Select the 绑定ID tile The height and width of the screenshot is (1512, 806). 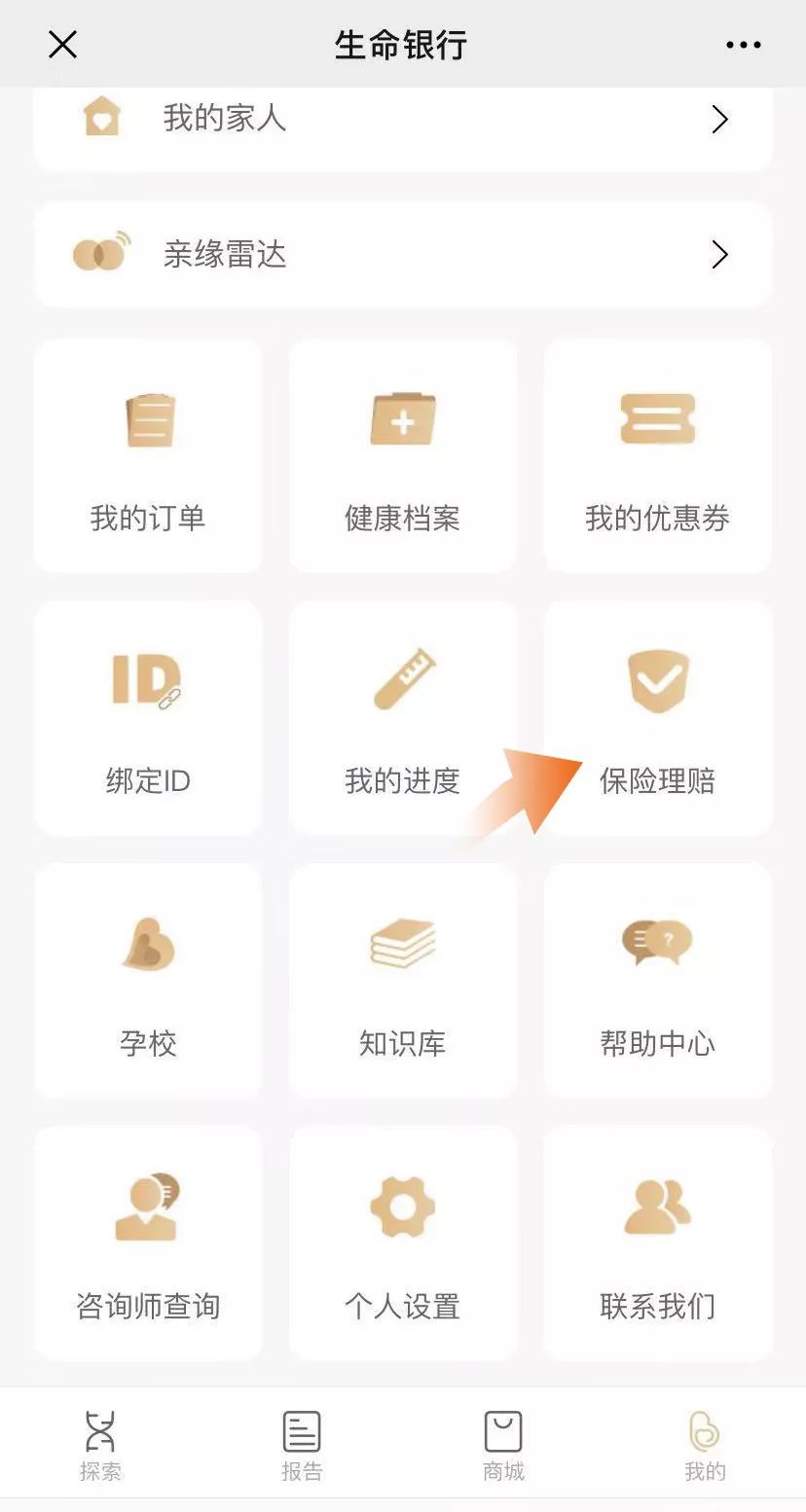148,718
